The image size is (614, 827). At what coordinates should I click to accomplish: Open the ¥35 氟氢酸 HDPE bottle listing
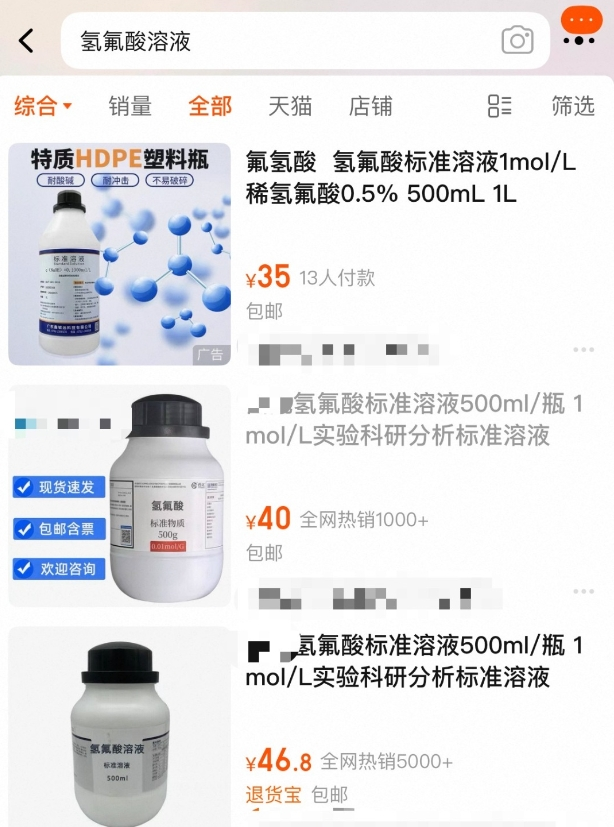coord(410,178)
